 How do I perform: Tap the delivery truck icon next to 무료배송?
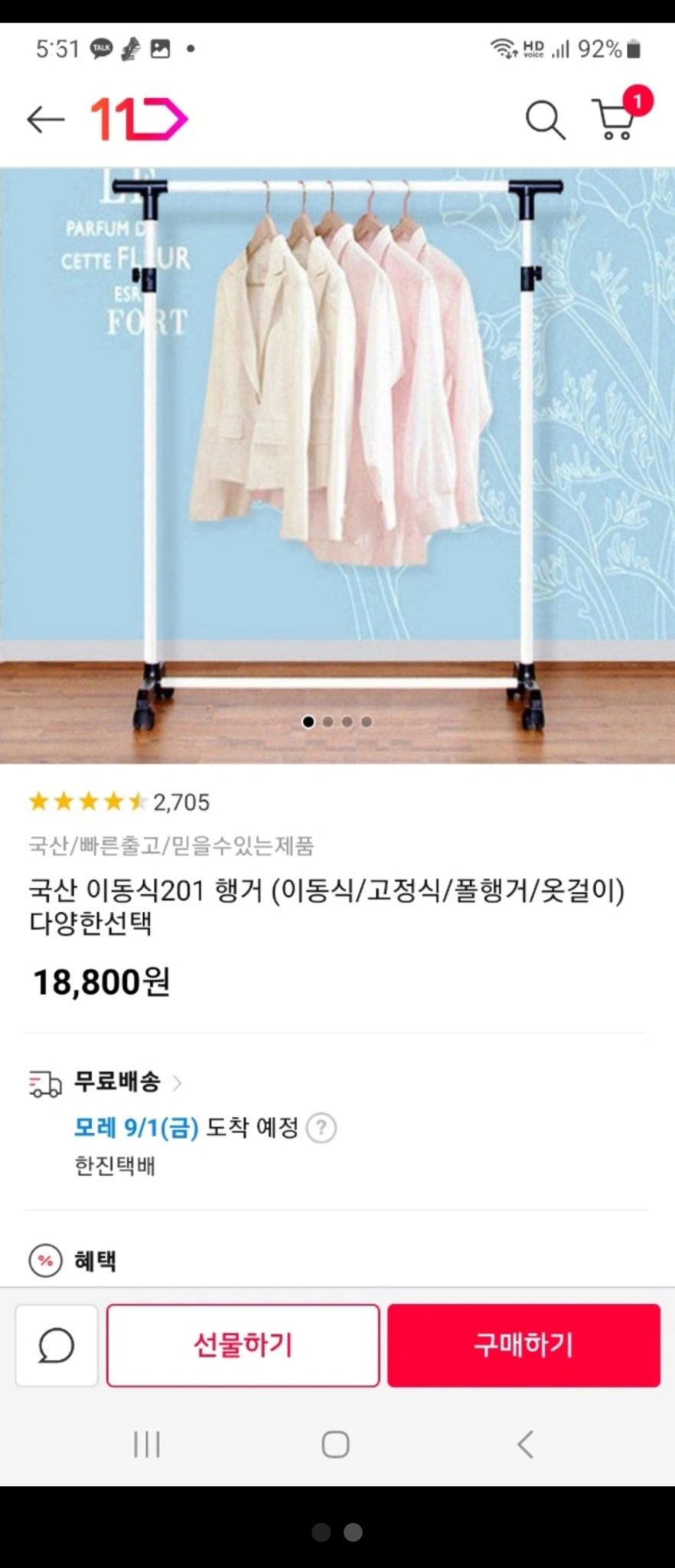coord(42,1082)
